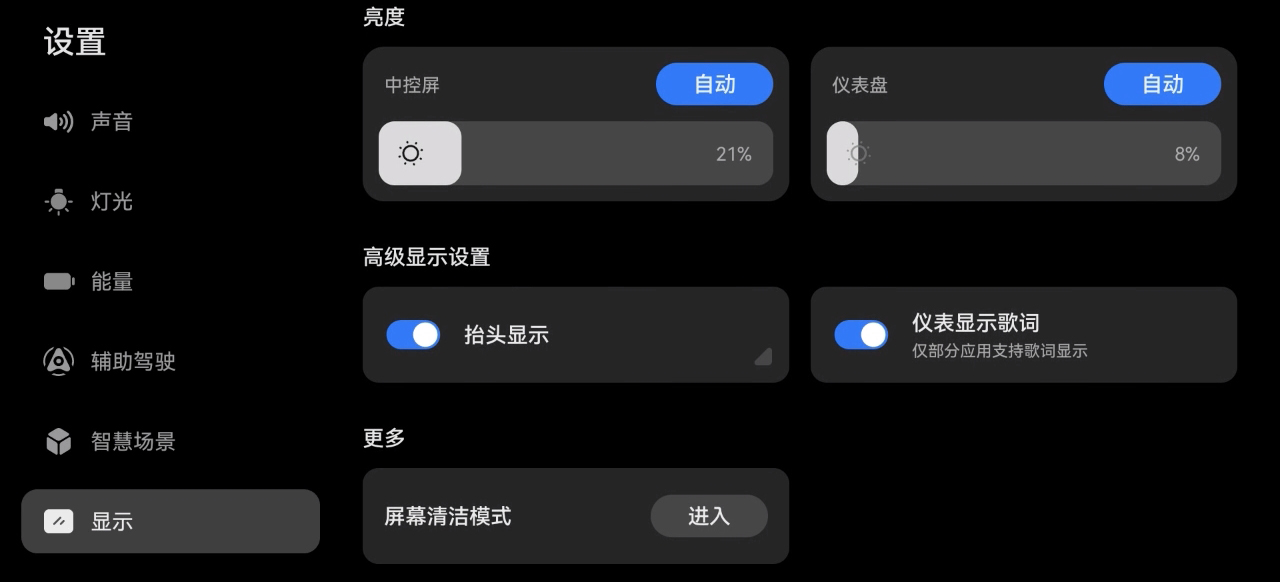Screen dimensions: 1280x582
Task: Tap the 显示 display tab
Action: click(170, 521)
